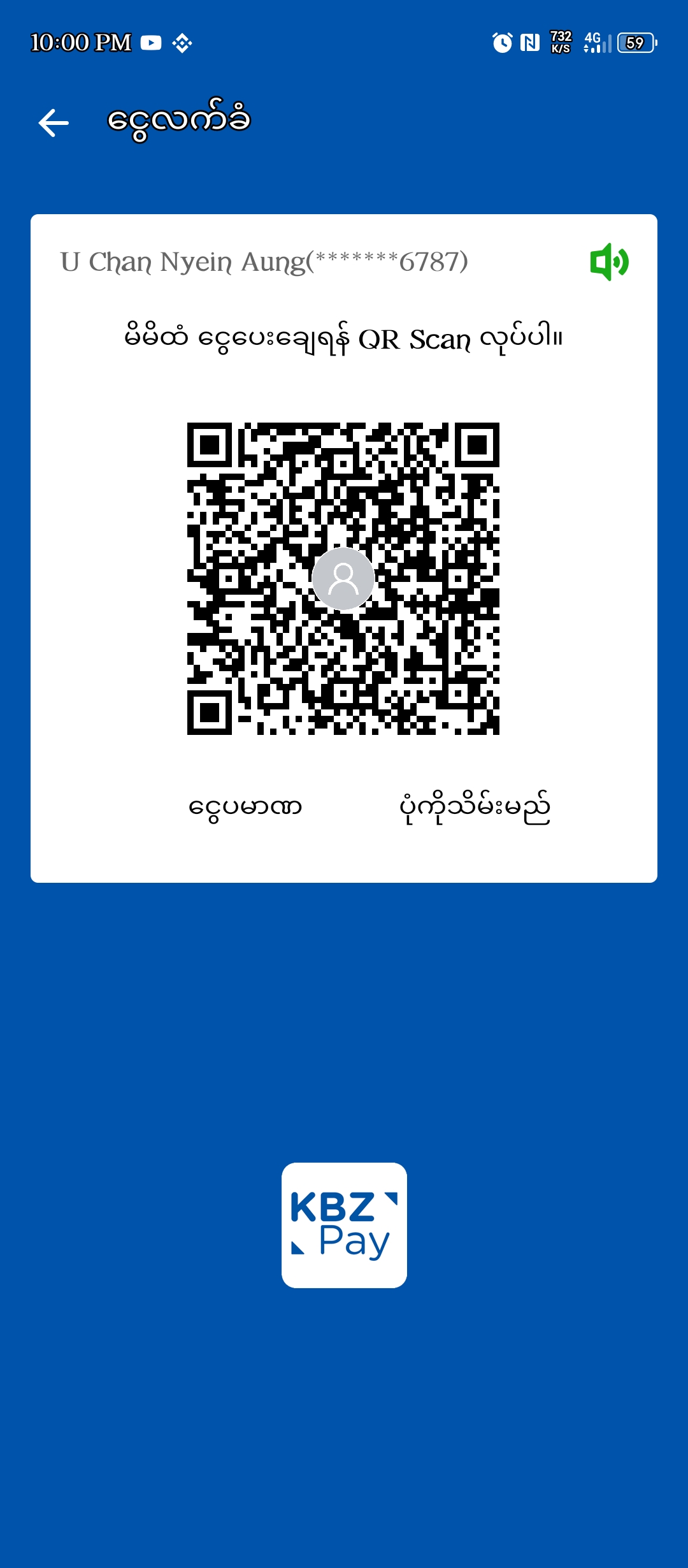Tap ငွေပမာဏ to set amount
Image resolution: width=688 pixels, height=1568 pixels.
tap(245, 807)
